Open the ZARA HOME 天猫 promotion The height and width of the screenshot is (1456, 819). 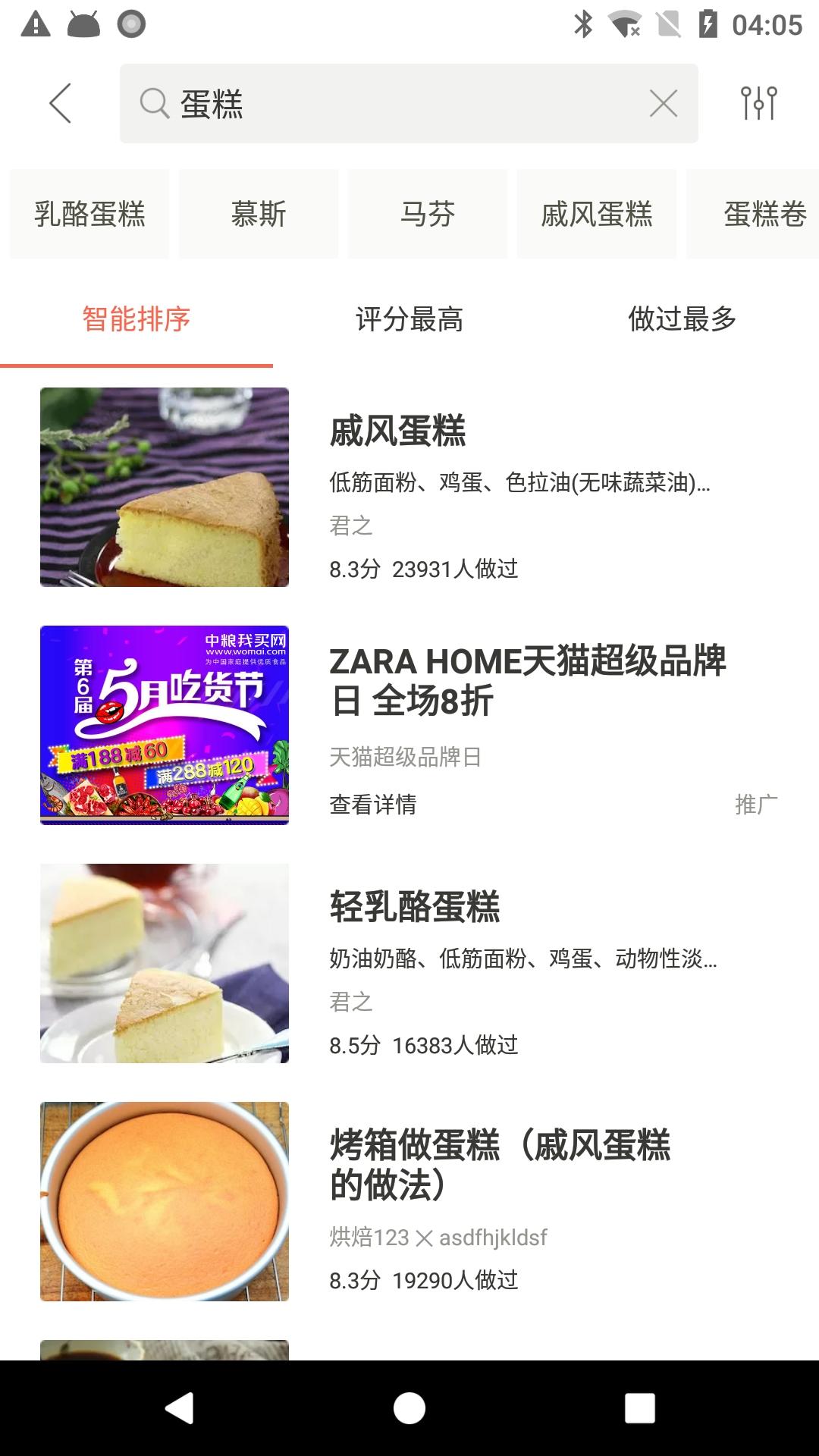[x=409, y=725]
